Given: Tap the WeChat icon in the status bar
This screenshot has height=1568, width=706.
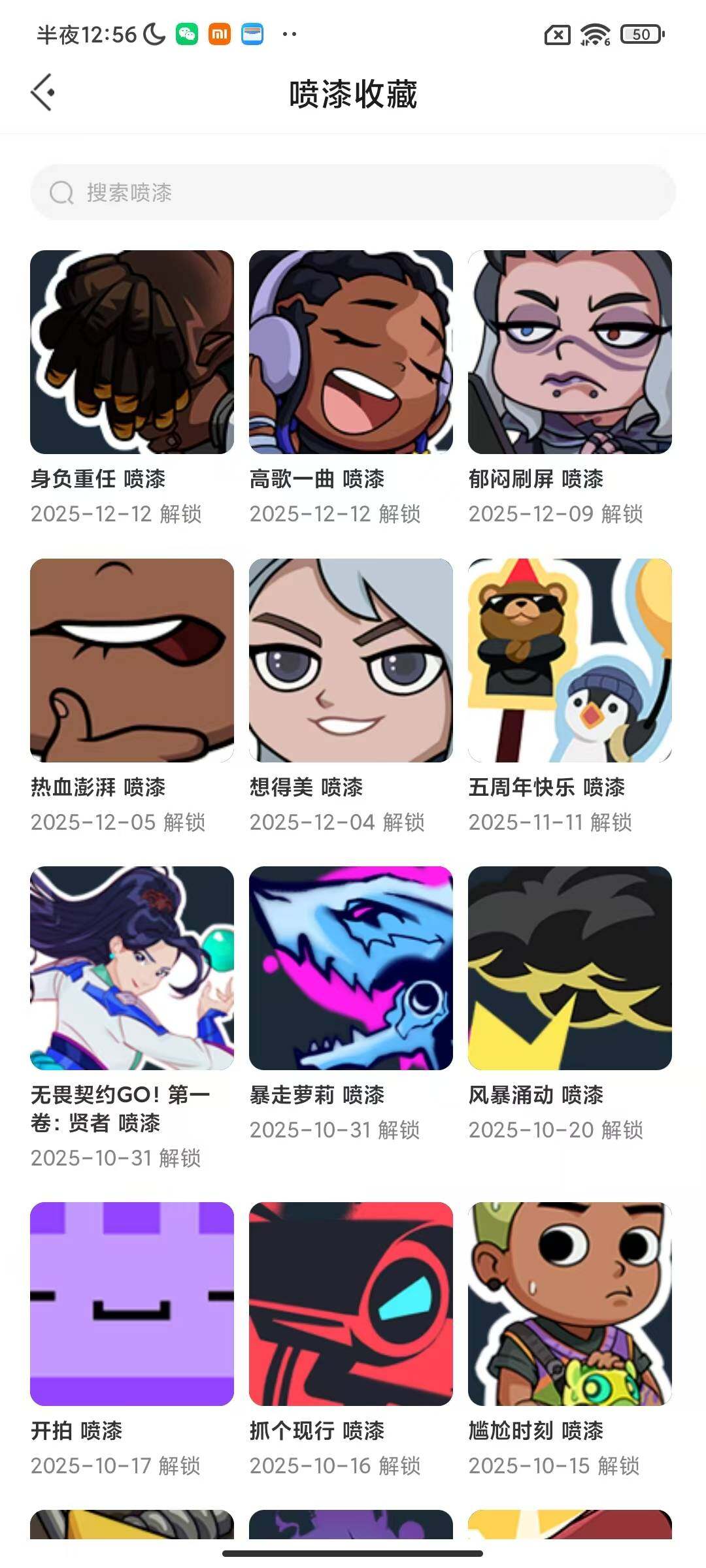Looking at the screenshot, I should [x=188, y=35].
